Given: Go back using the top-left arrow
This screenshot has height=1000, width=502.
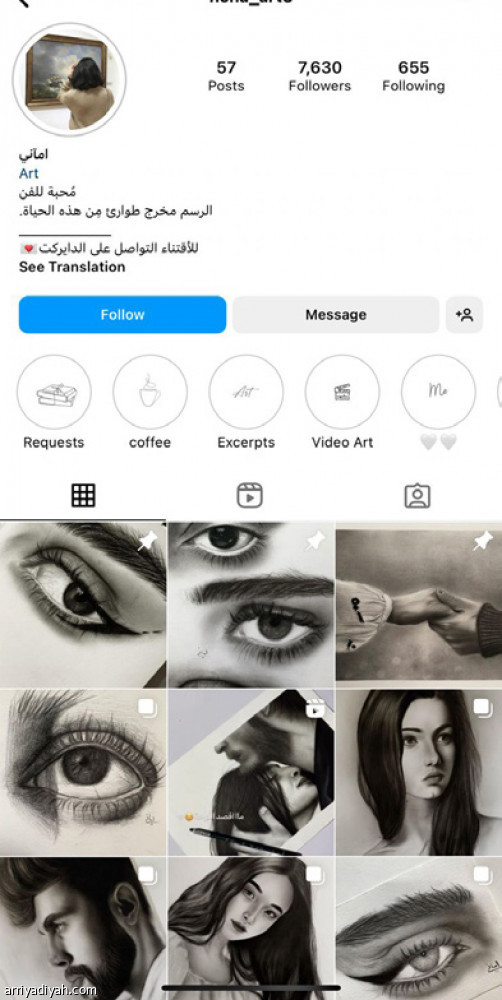Looking at the screenshot, I should pyautogui.click(x=23, y=3).
